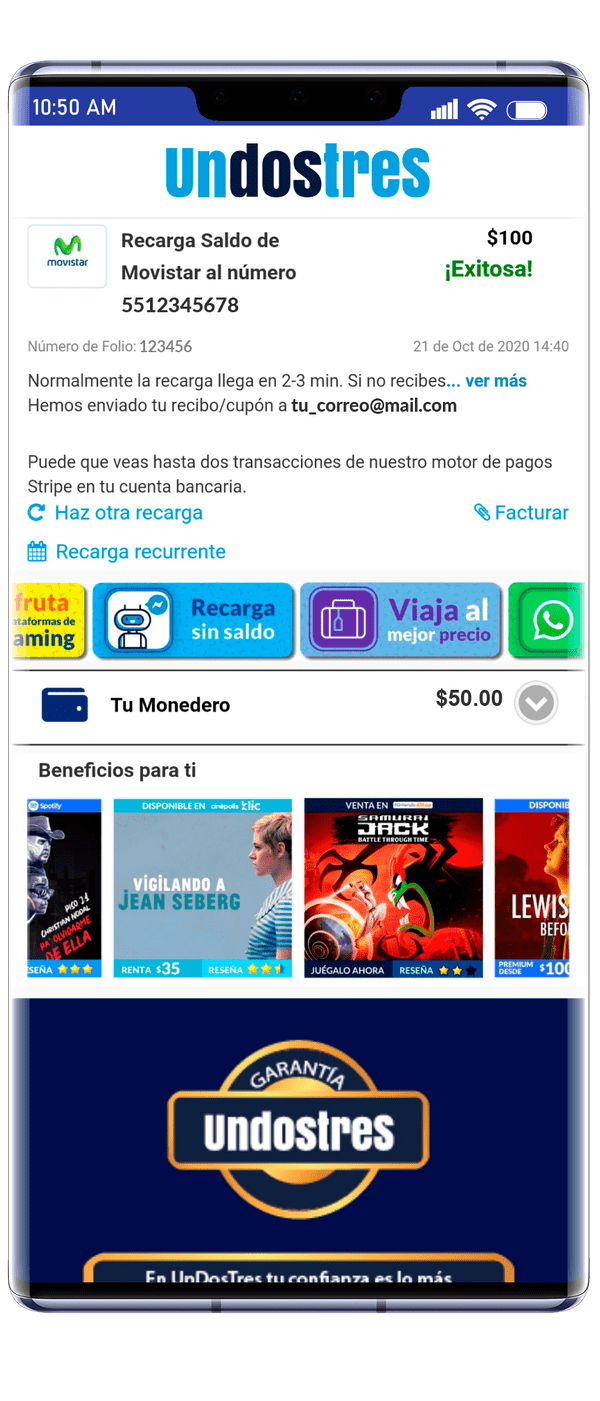Open the 'Viaja al mejor precio' banner

[x=401, y=620]
